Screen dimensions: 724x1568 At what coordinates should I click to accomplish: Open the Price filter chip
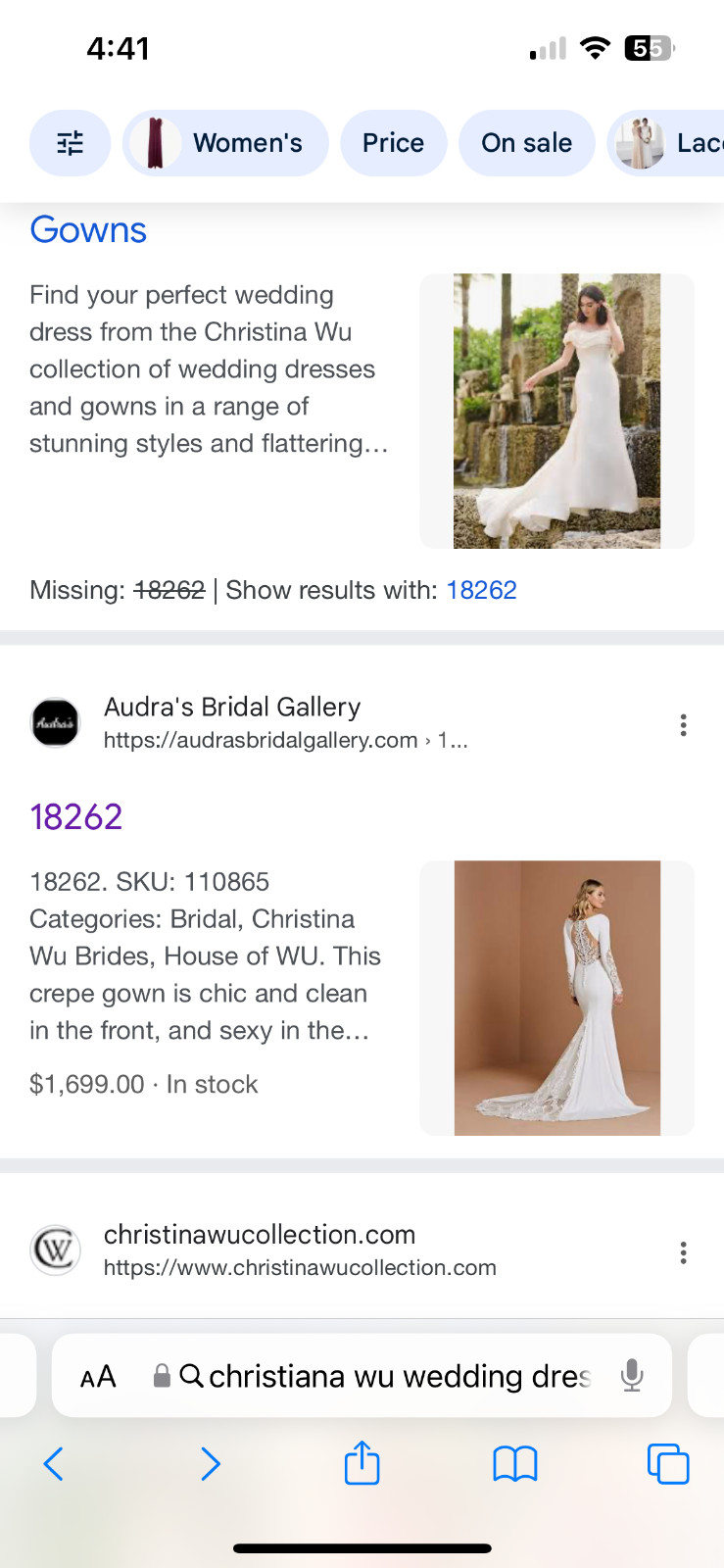(393, 143)
